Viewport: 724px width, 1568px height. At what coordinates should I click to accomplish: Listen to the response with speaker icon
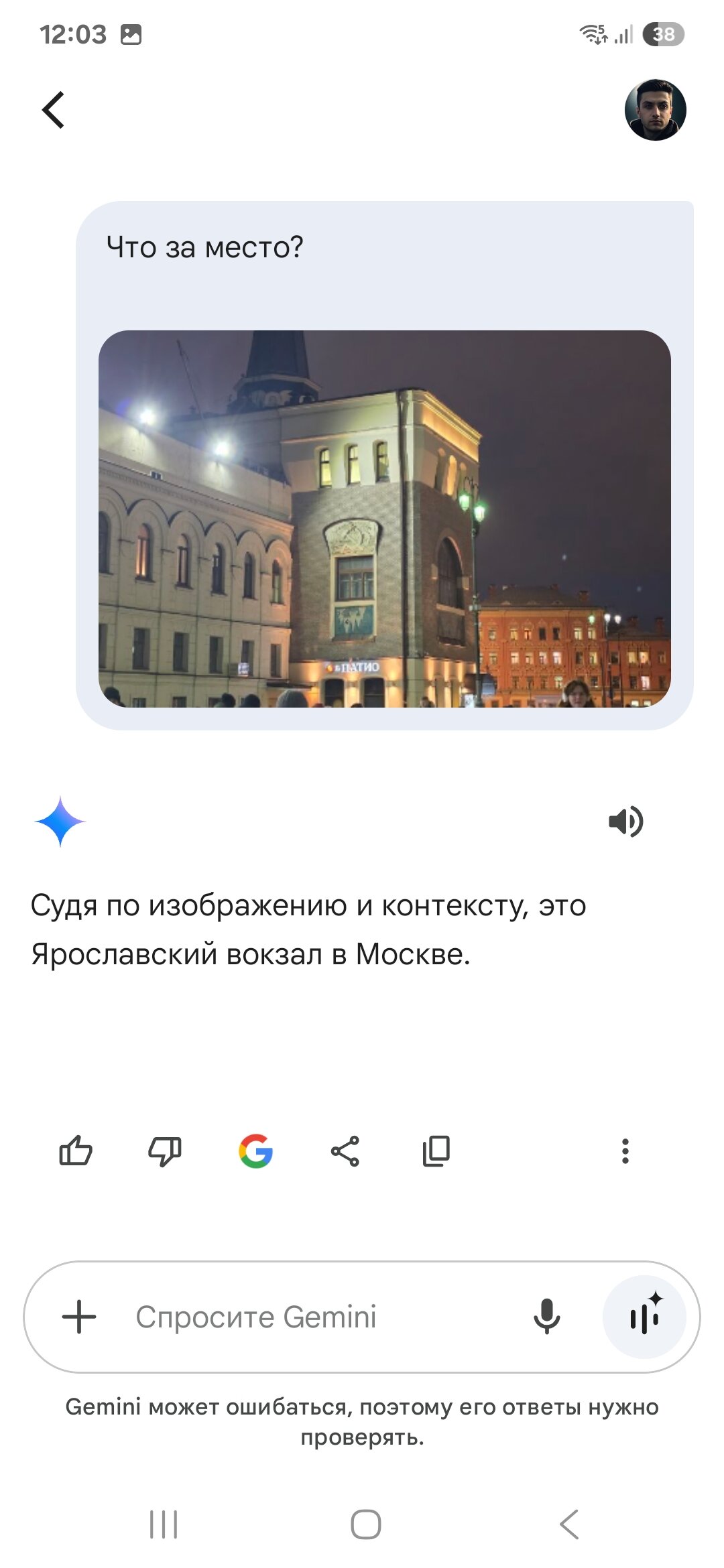(x=626, y=822)
